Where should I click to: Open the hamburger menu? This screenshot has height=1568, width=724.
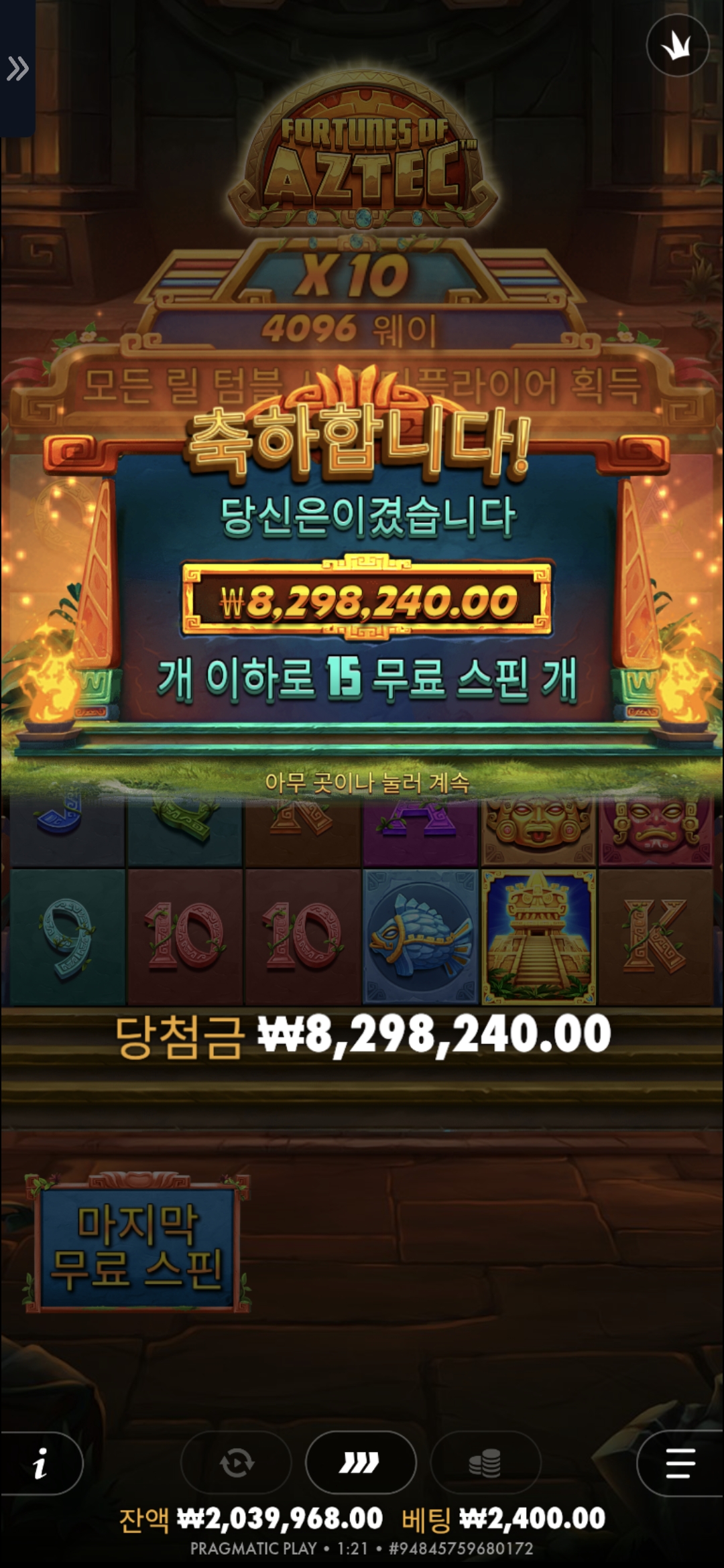(680, 1463)
